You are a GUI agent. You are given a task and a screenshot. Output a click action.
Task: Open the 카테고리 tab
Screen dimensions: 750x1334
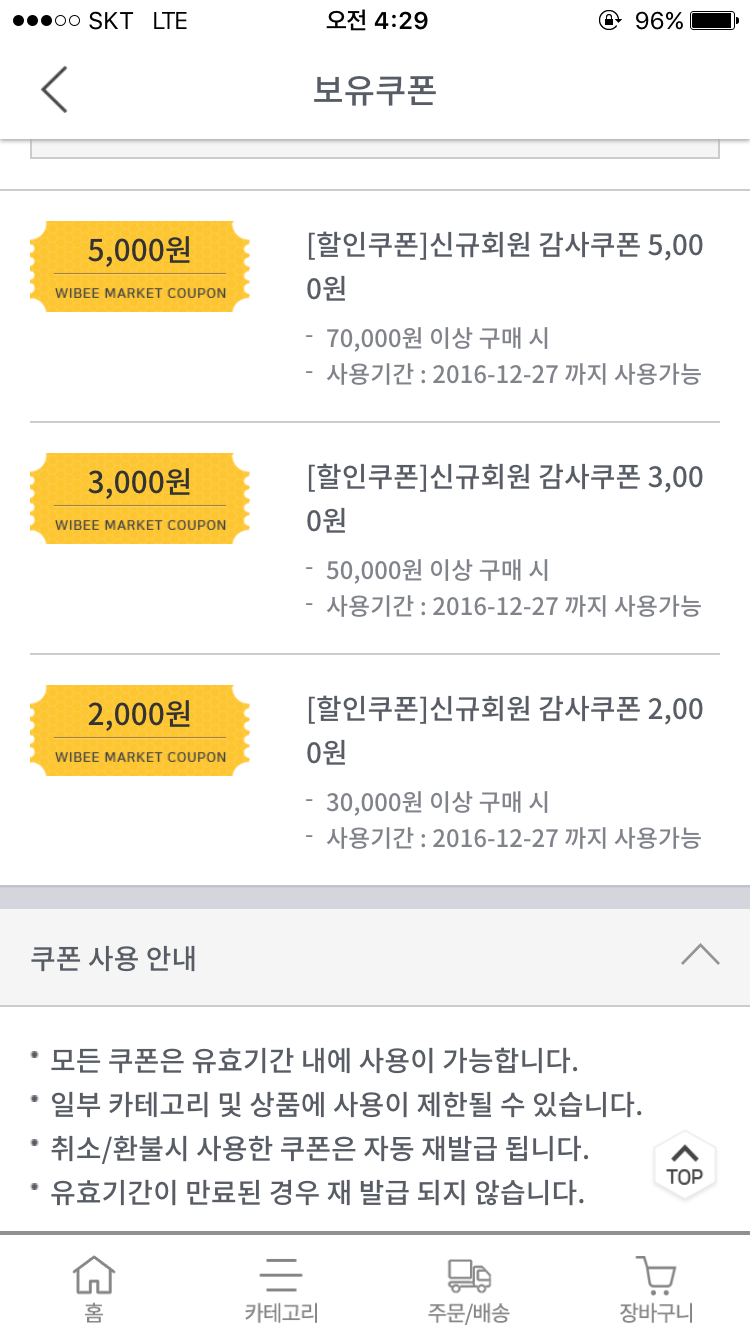coord(281,1288)
